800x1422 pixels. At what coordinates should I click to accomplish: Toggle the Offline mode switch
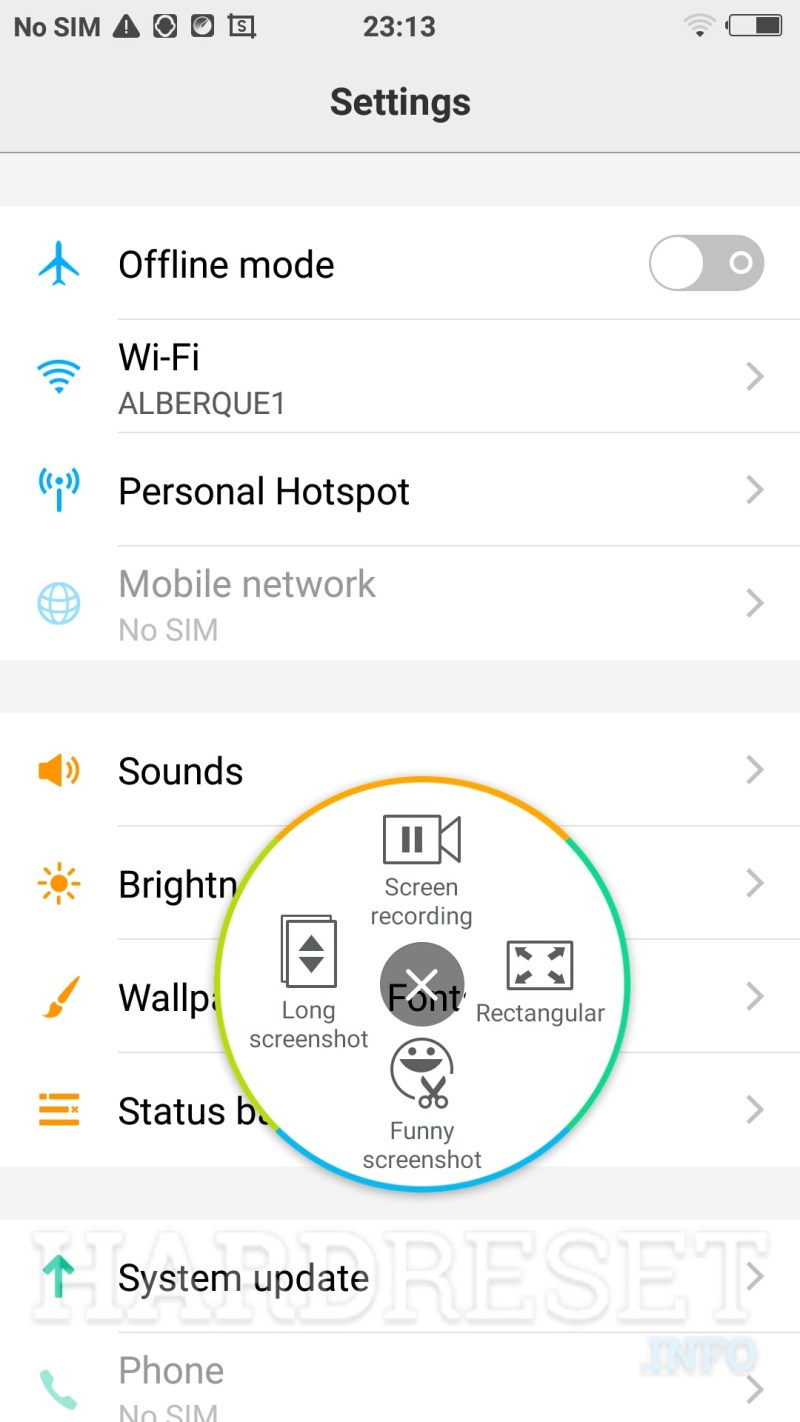(706, 264)
